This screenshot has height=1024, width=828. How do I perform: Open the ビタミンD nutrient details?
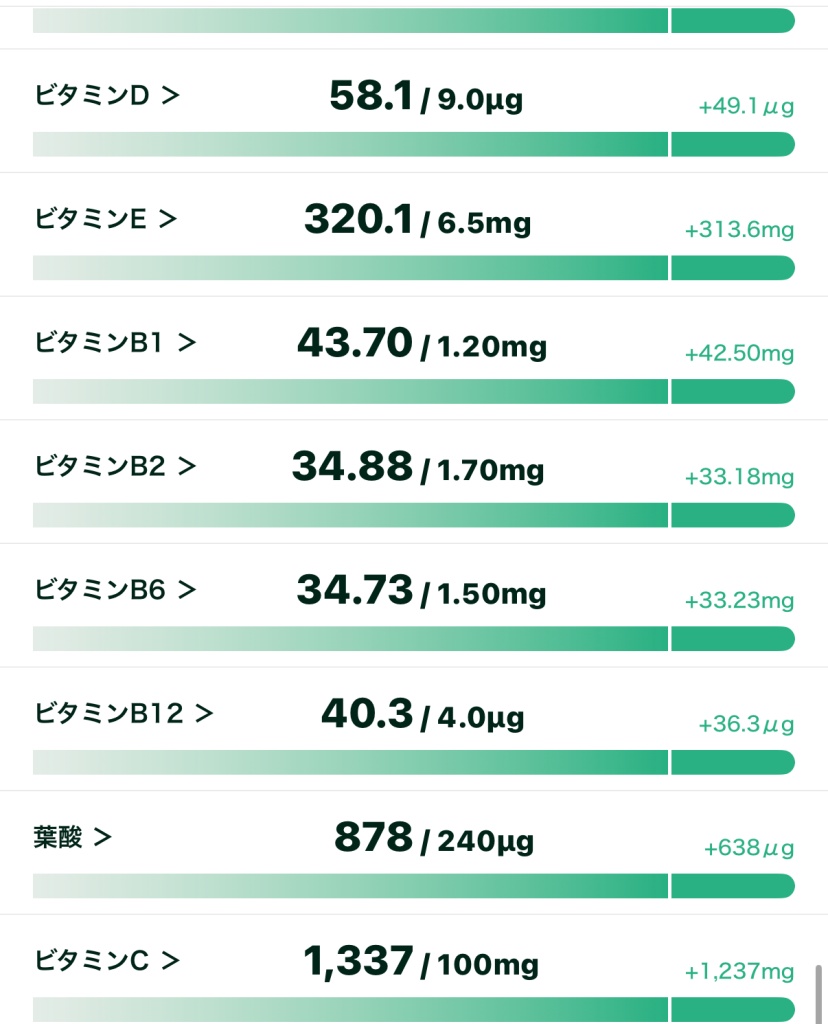point(107,97)
